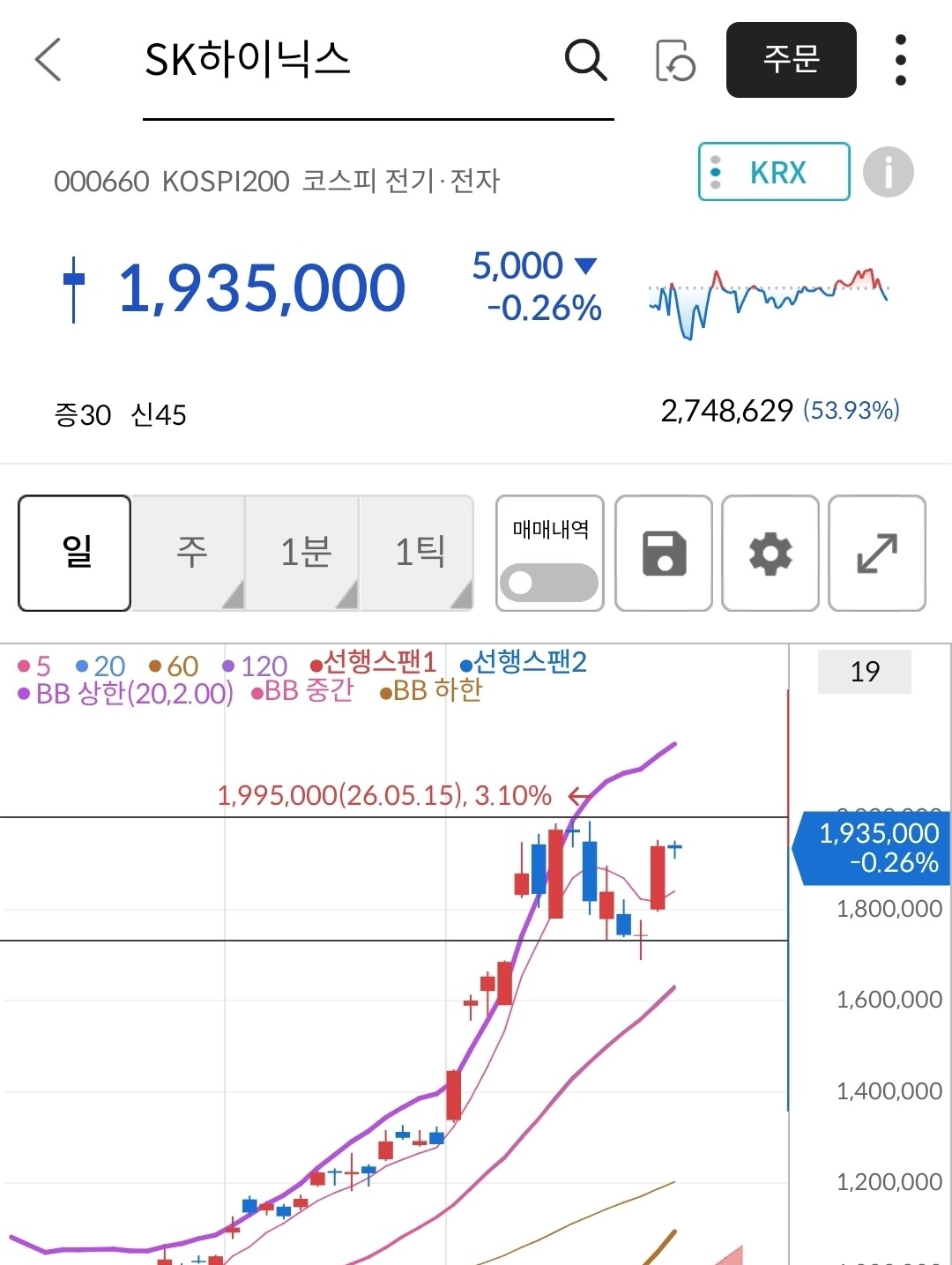Go back with the left arrow
Image resolution: width=952 pixels, height=1265 pixels.
(48, 60)
